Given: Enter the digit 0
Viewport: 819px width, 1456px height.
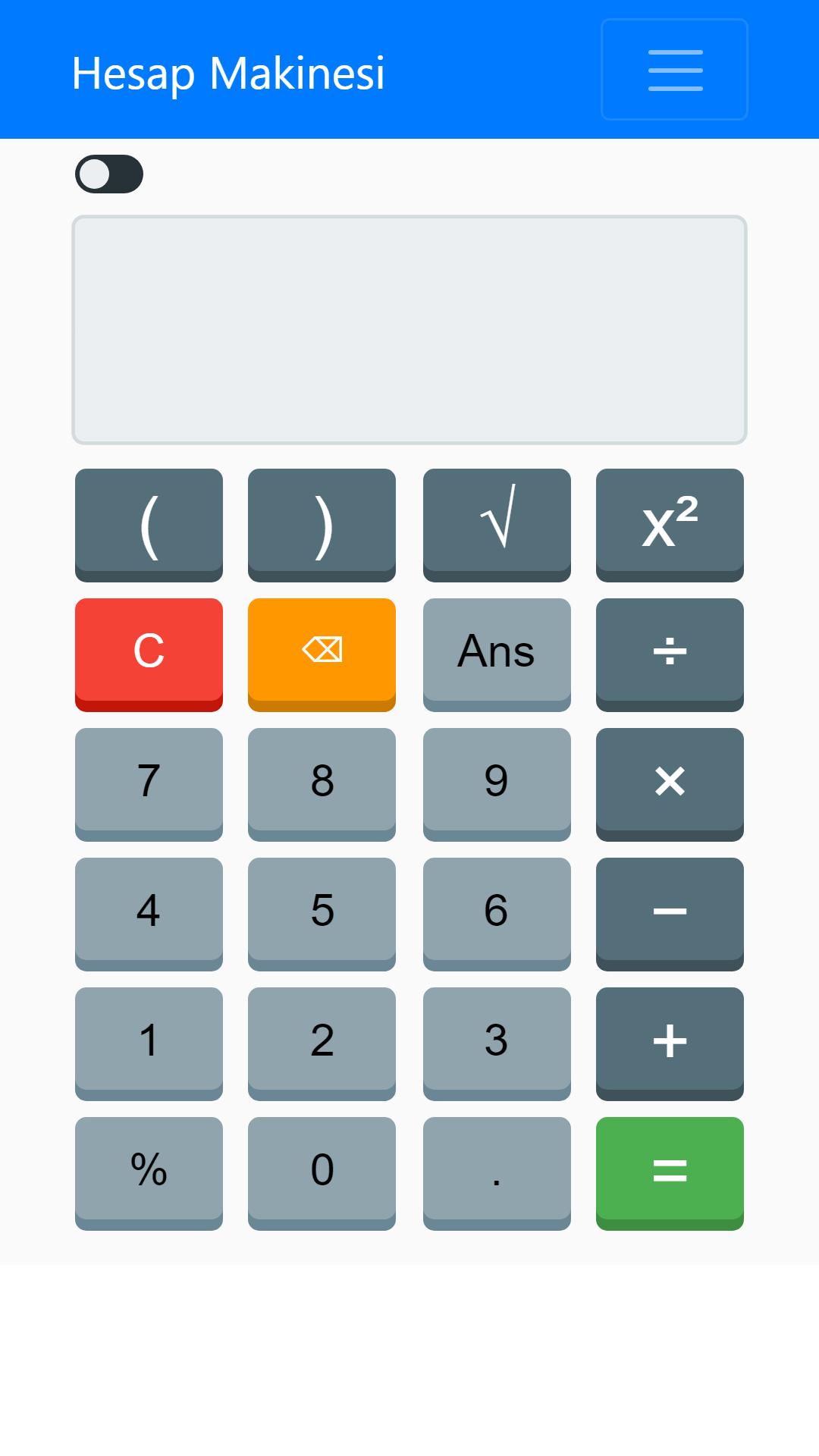Looking at the screenshot, I should point(322,1173).
